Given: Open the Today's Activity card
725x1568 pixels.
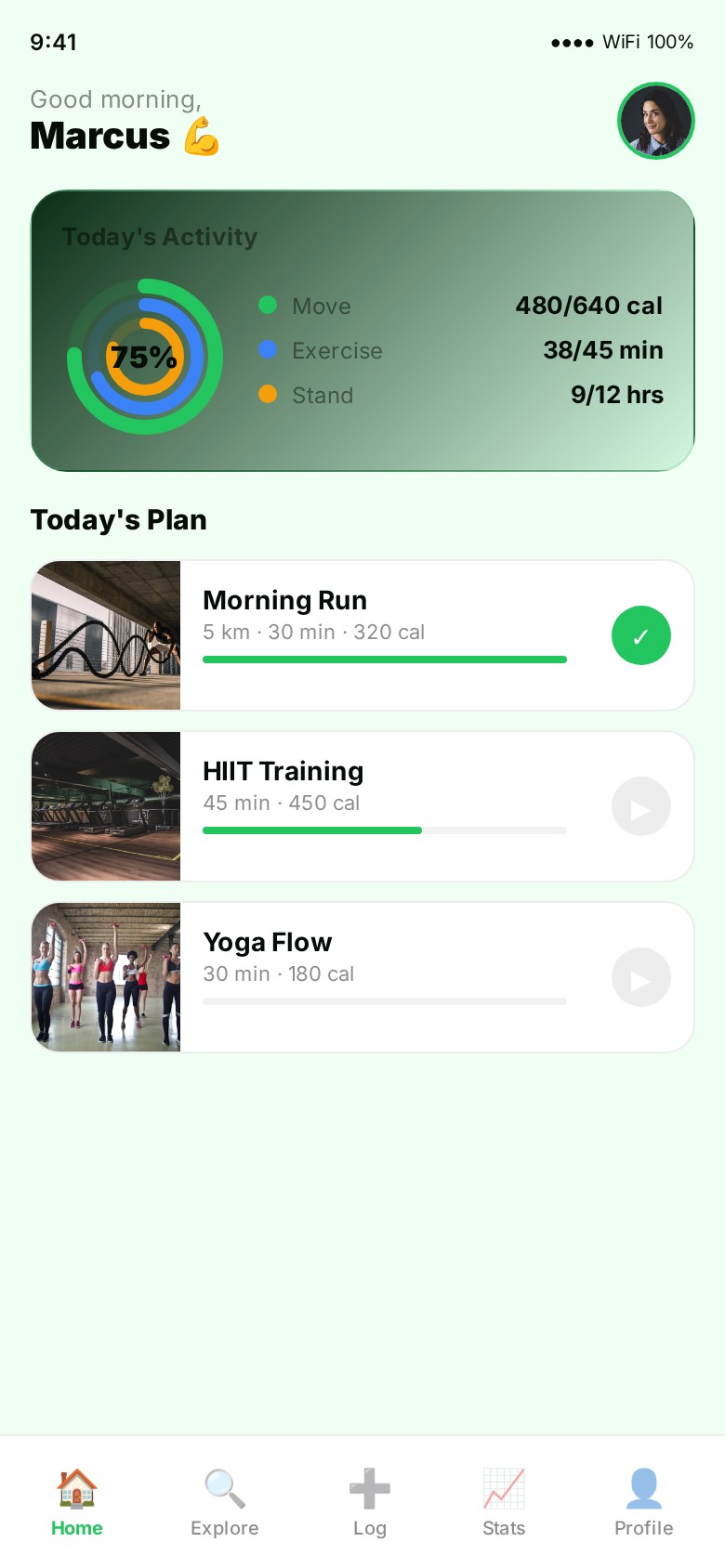Looking at the screenshot, I should point(362,331).
